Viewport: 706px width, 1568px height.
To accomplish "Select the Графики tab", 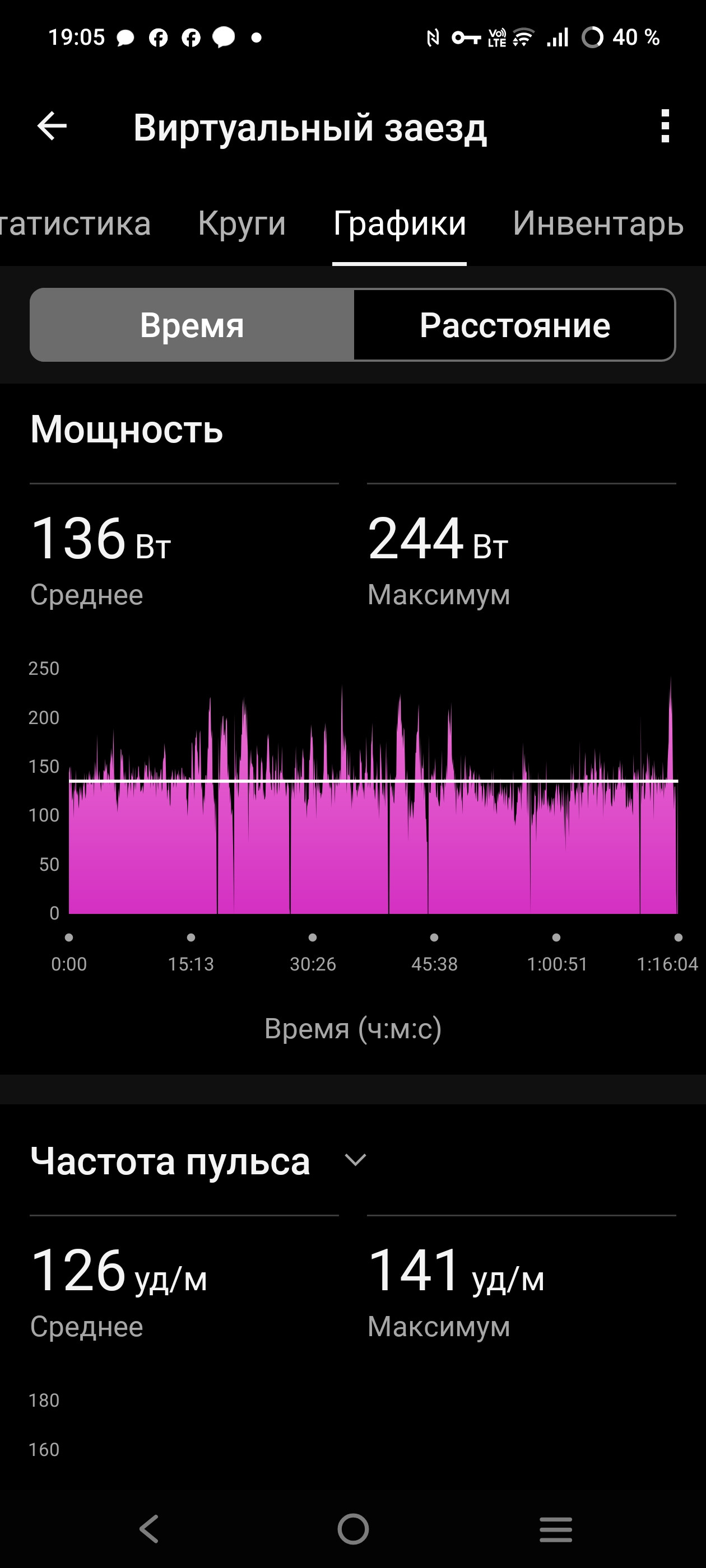I will click(x=400, y=223).
